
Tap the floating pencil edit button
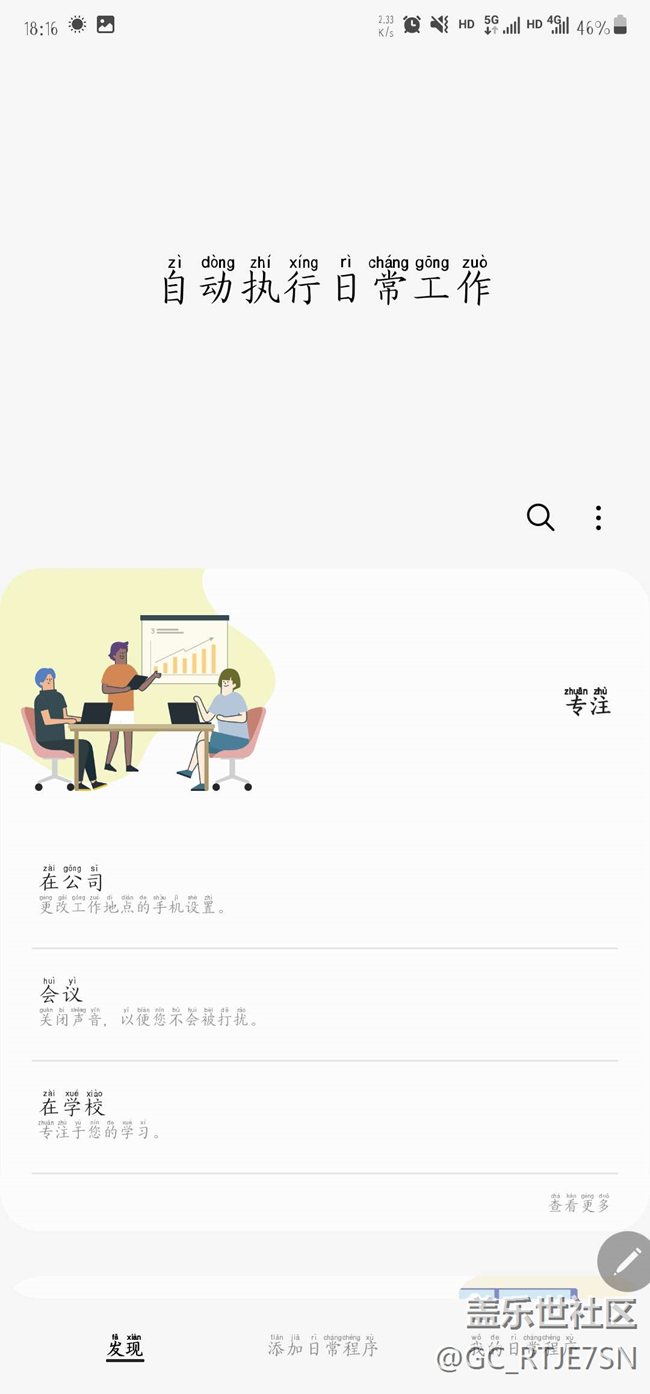coord(626,1261)
